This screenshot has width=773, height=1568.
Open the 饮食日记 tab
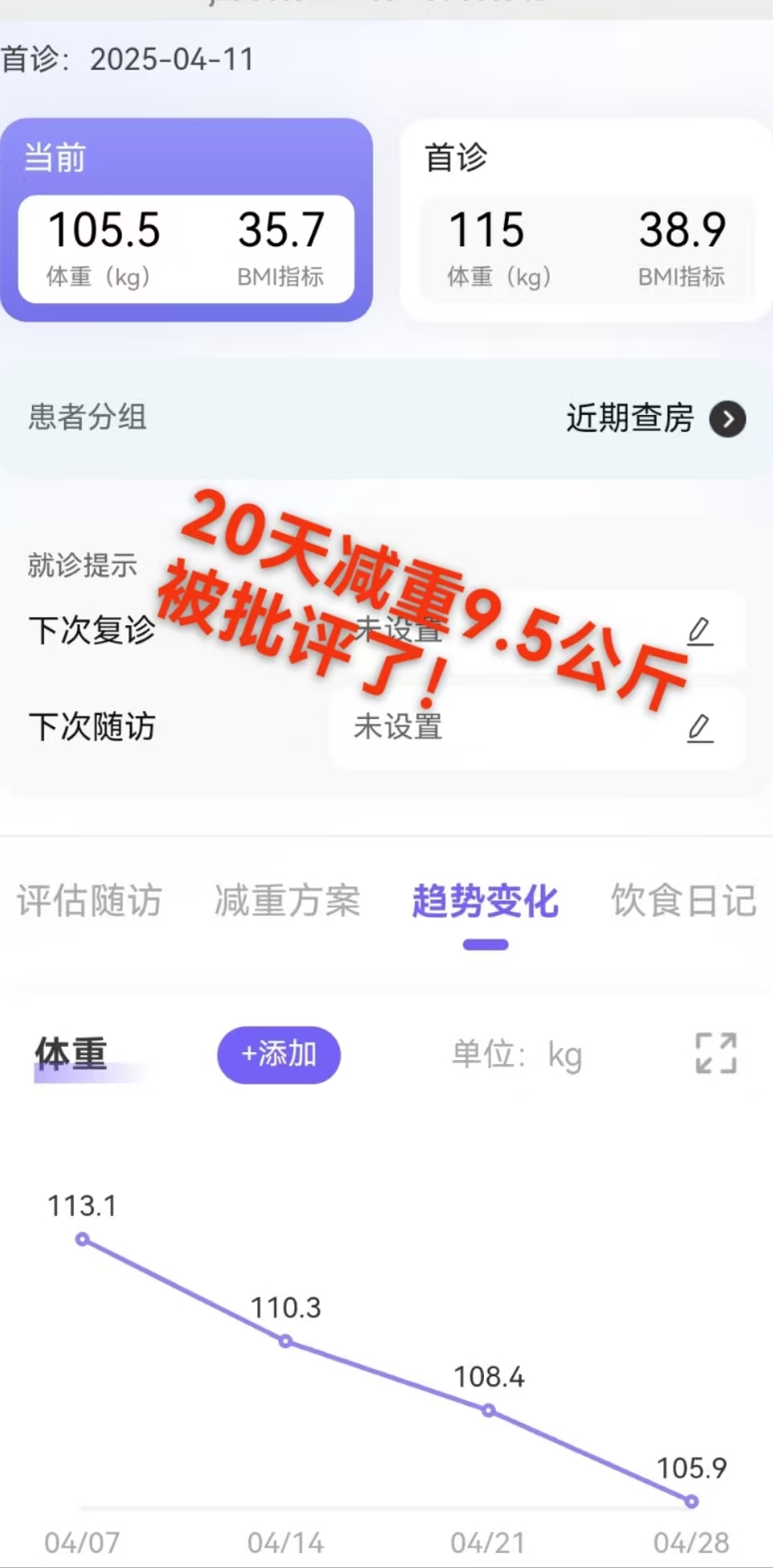(x=683, y=900)
